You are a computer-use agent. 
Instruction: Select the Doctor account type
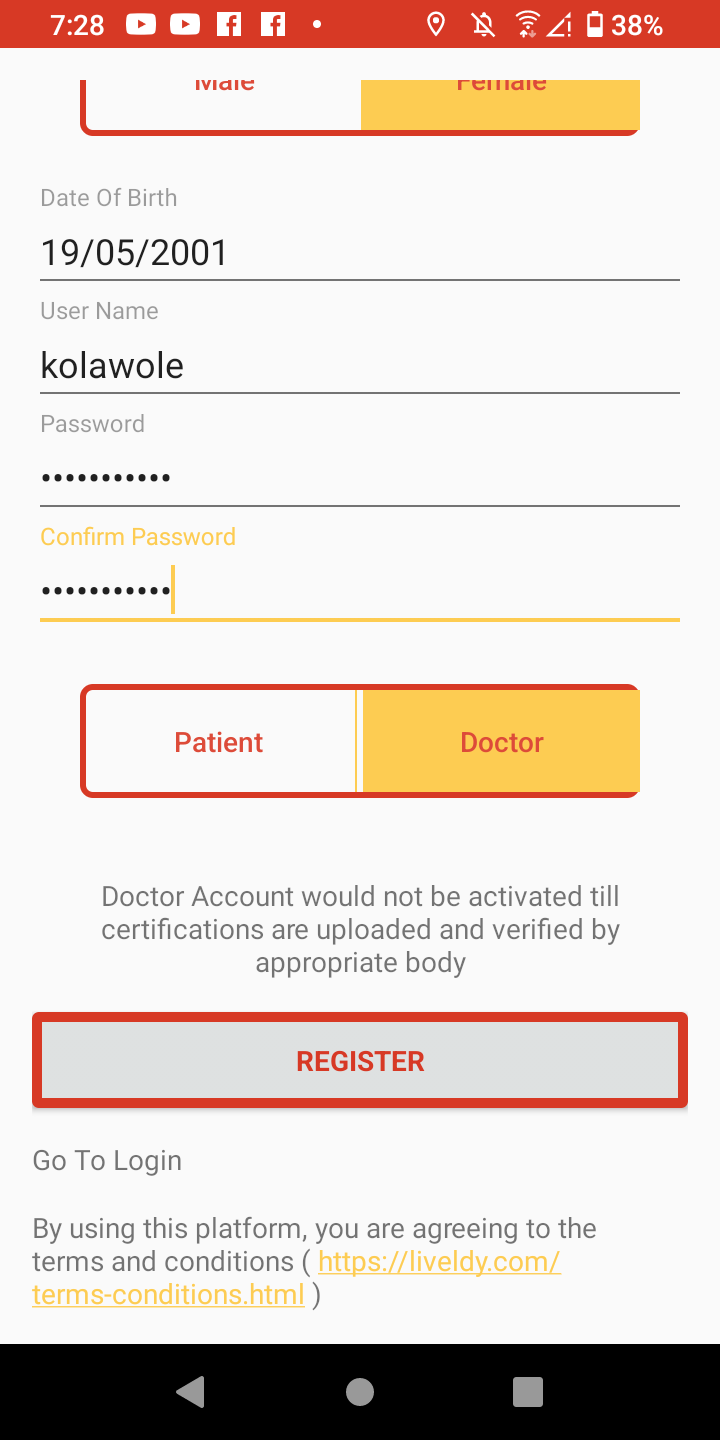pos(500,741)
